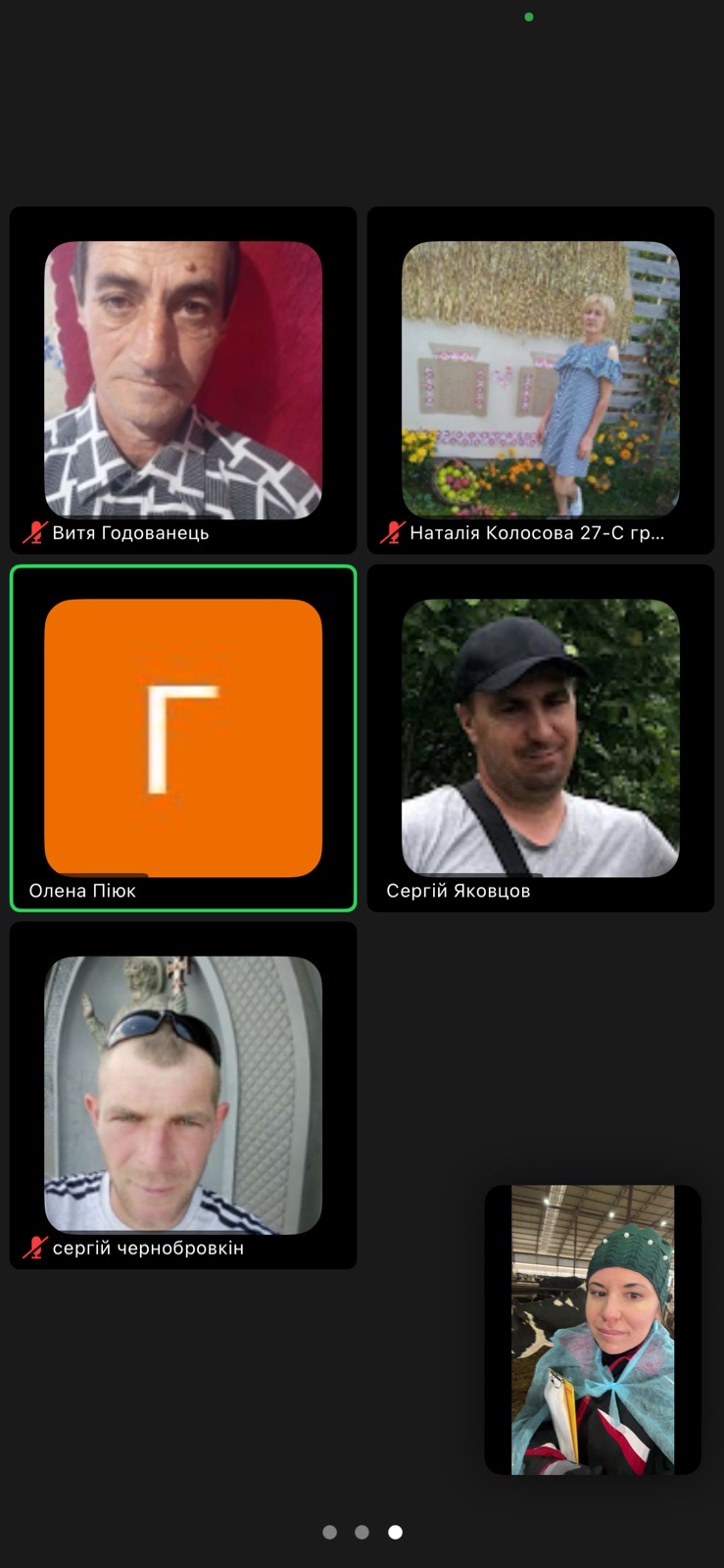Jump to the first gallery page dot
Image resolution: width=724 pixels, height=1568 pixels.
coord(330,1532)
